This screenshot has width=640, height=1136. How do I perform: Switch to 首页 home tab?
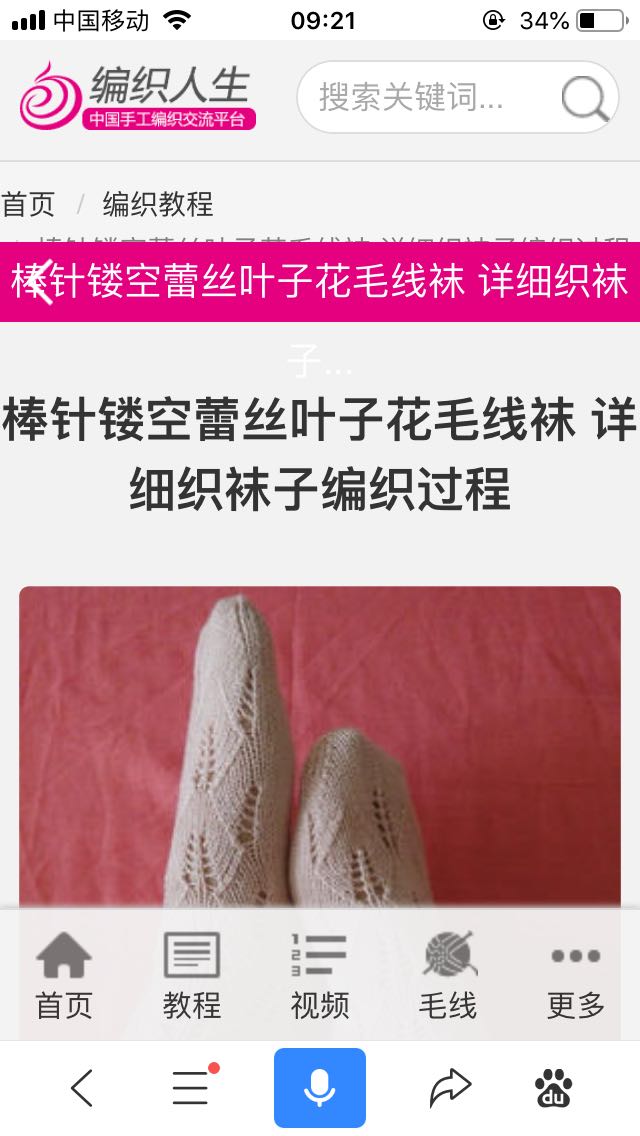click(64, 976)
